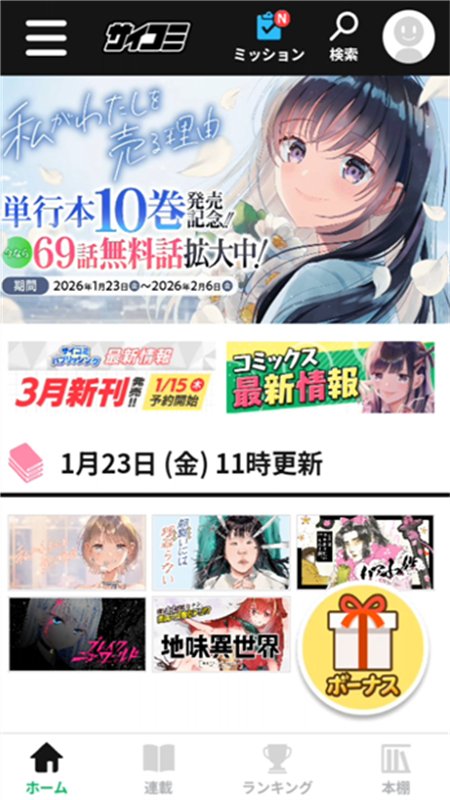Open the 地味異世界 manga tile
The image size is (450, 800).
[221, 634]
